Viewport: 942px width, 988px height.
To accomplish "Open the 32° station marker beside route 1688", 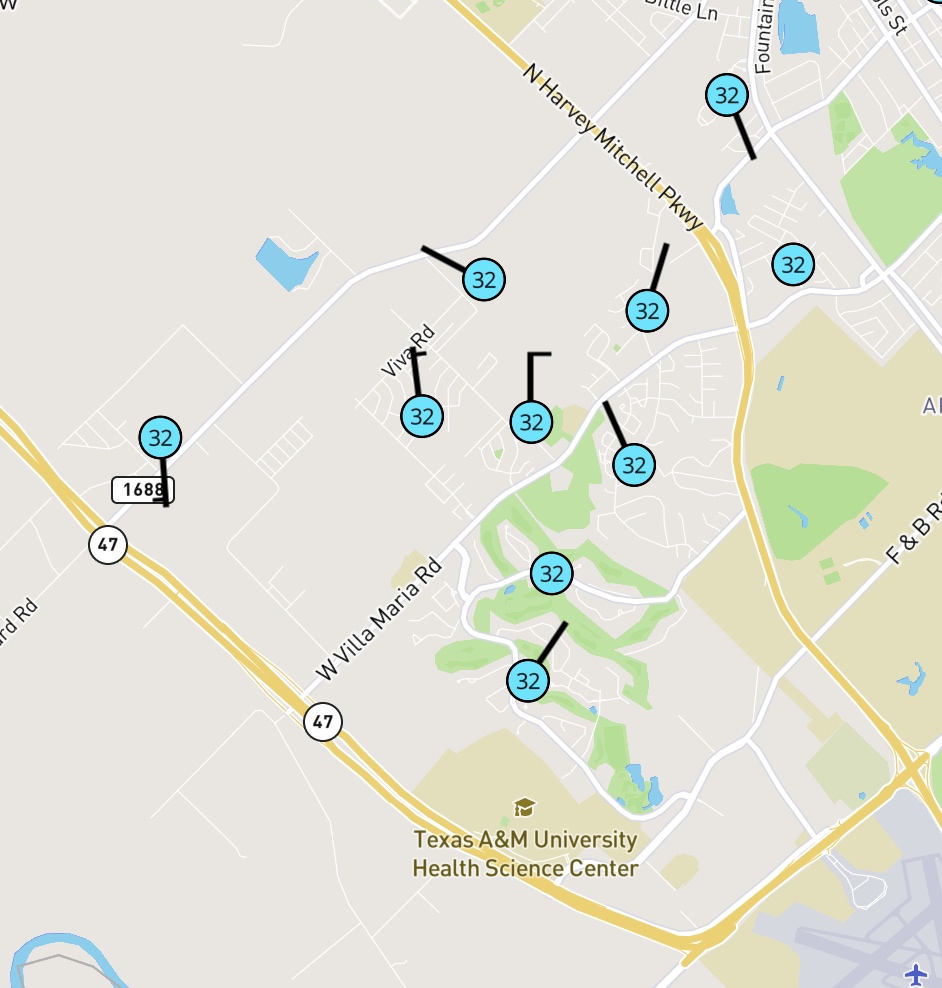I will coord(160,437).
